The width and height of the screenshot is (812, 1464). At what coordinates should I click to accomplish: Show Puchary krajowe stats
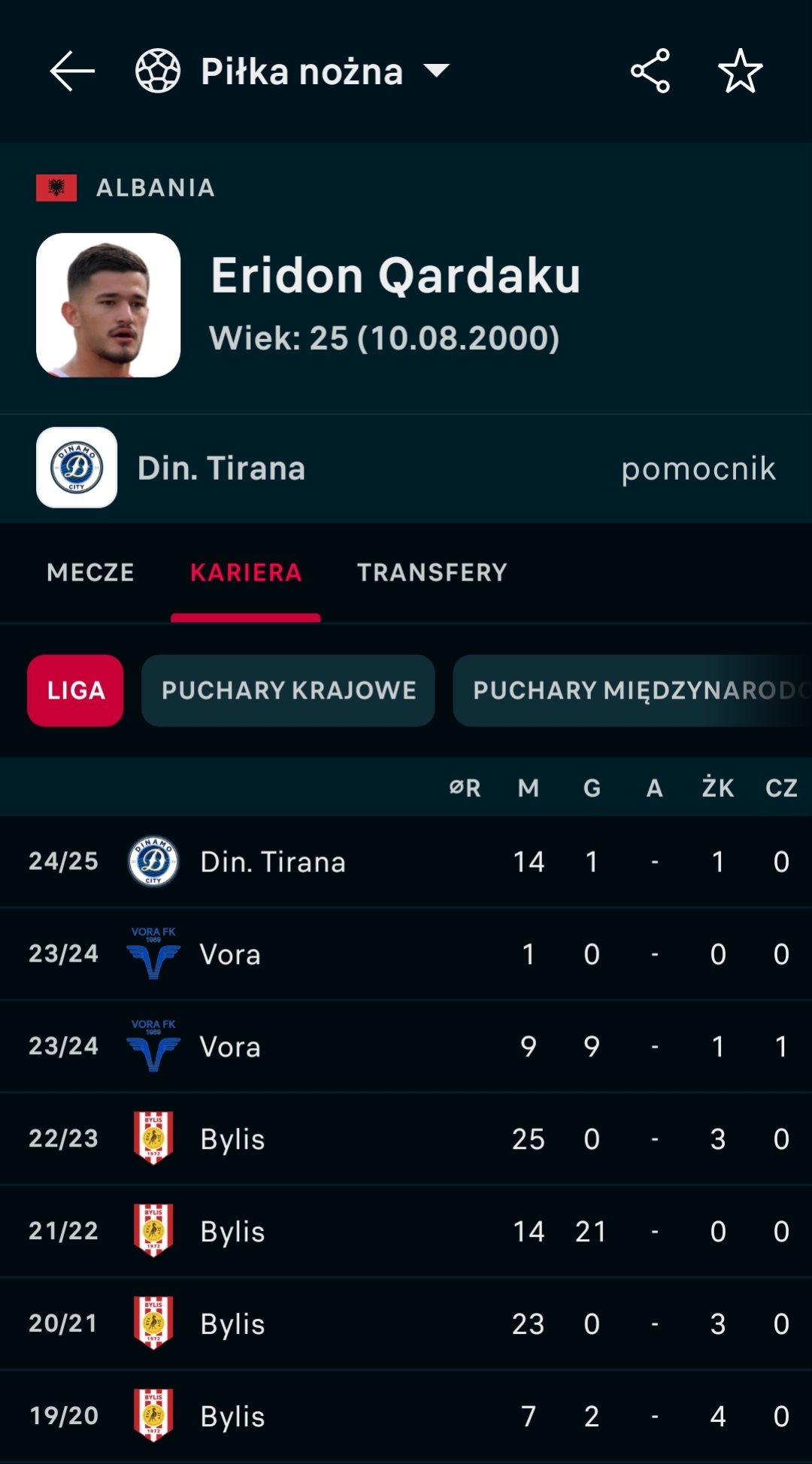289,690
